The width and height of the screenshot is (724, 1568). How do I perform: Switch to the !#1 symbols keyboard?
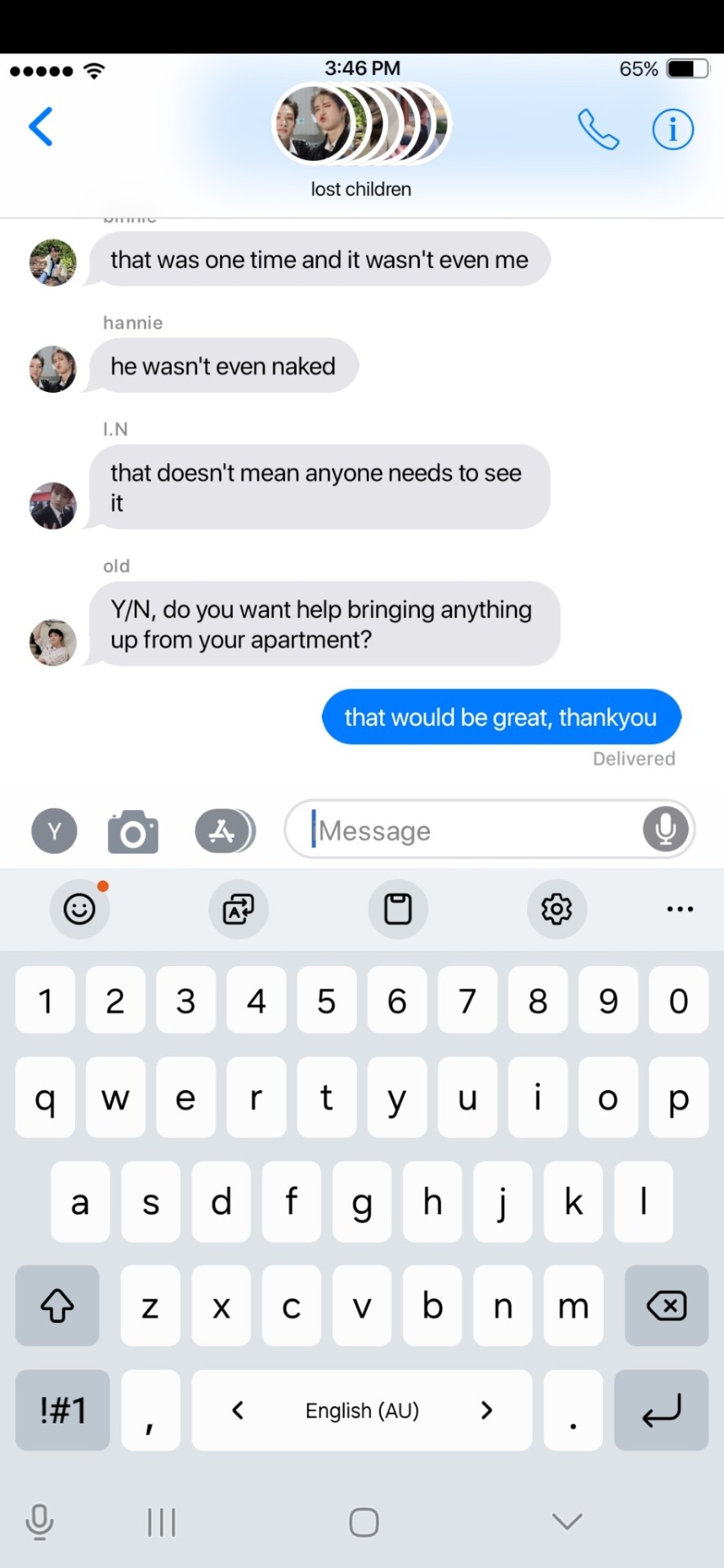tap(62, 1410)
